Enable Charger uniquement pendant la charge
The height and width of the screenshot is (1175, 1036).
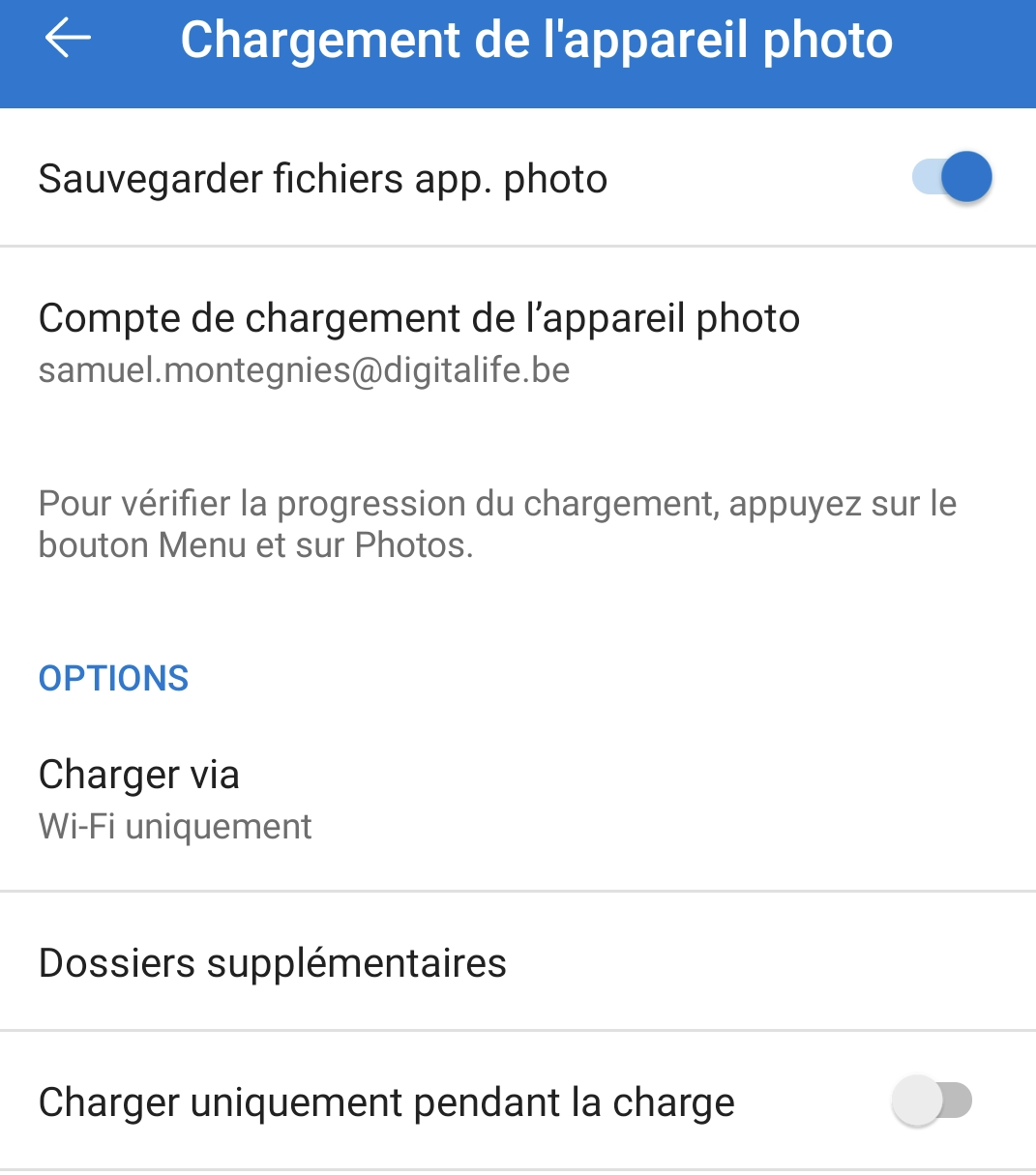932,1102
